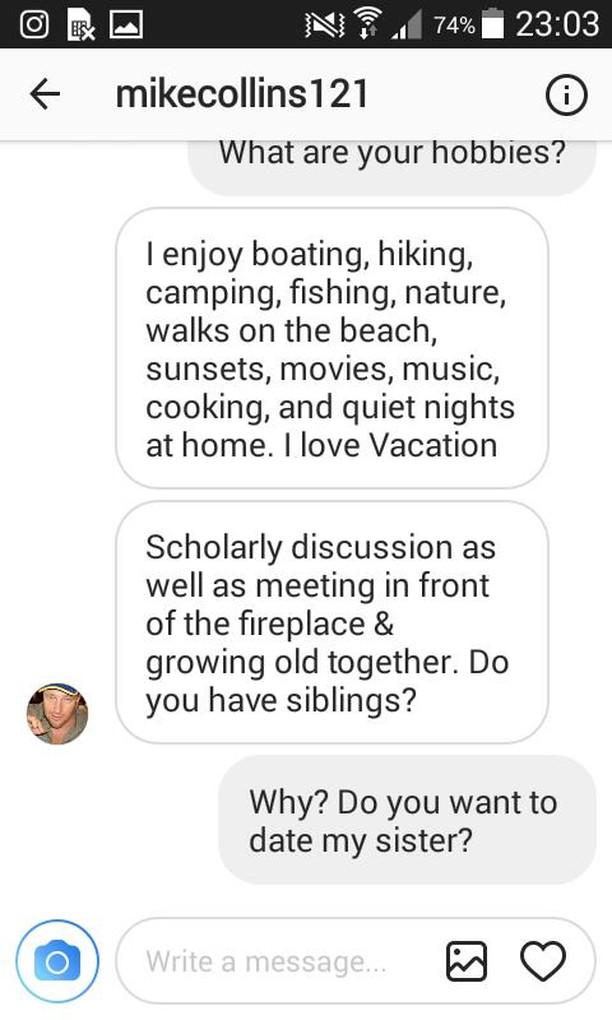This screenshot has height=1020, width=612.
Task: Attach a picture from the gallery
Action: pos(466,961)
